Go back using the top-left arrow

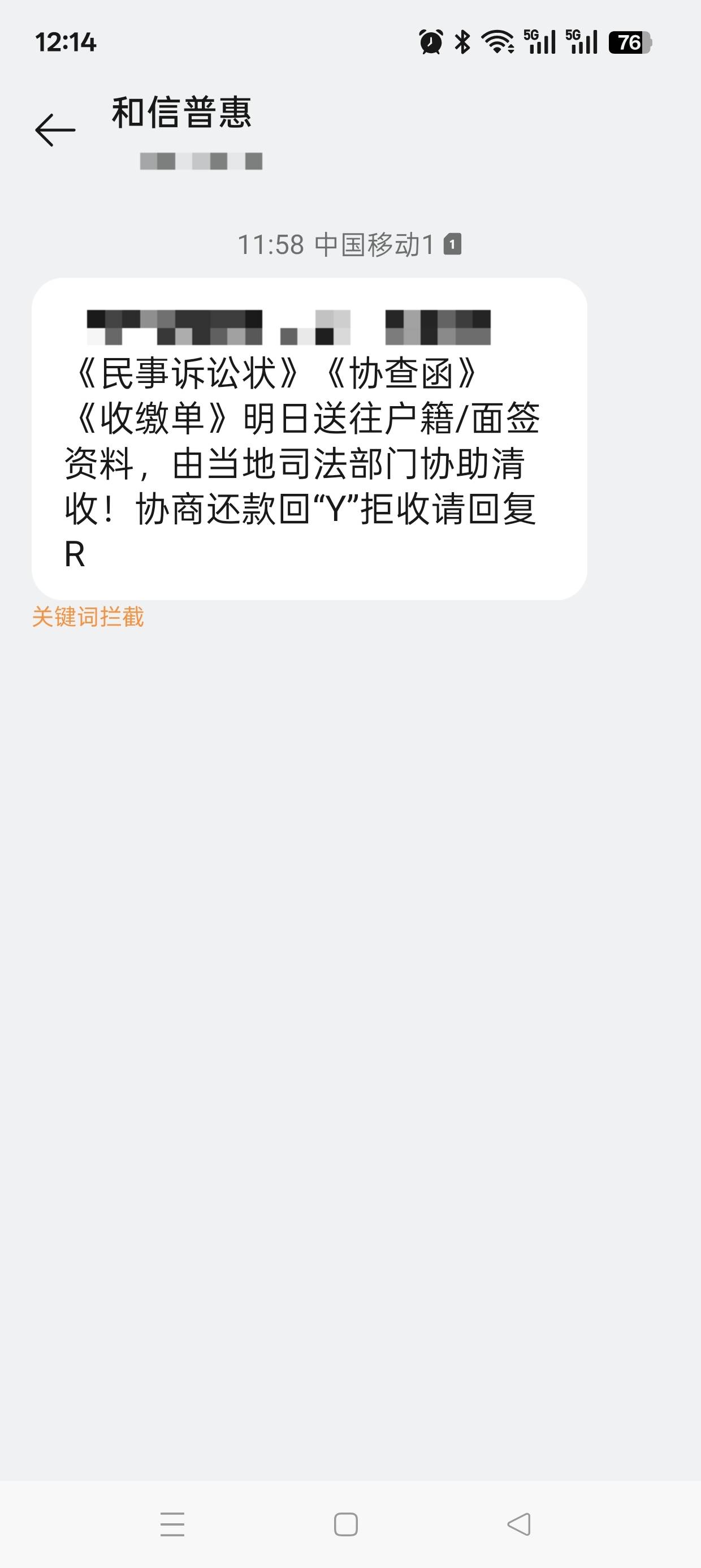click(x=55, y=130)
